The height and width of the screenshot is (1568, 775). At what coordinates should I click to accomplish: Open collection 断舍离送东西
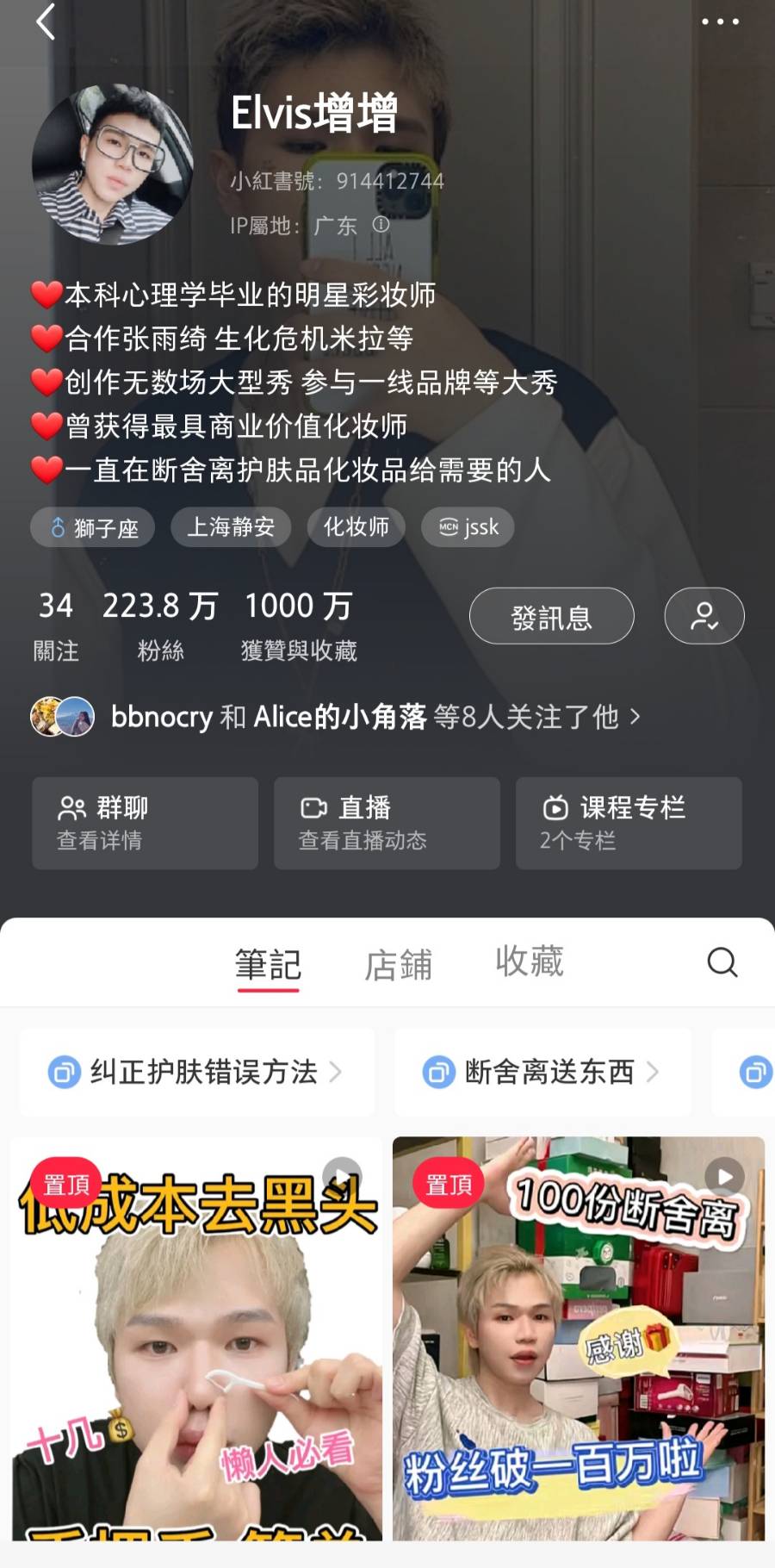point(542,1073)
